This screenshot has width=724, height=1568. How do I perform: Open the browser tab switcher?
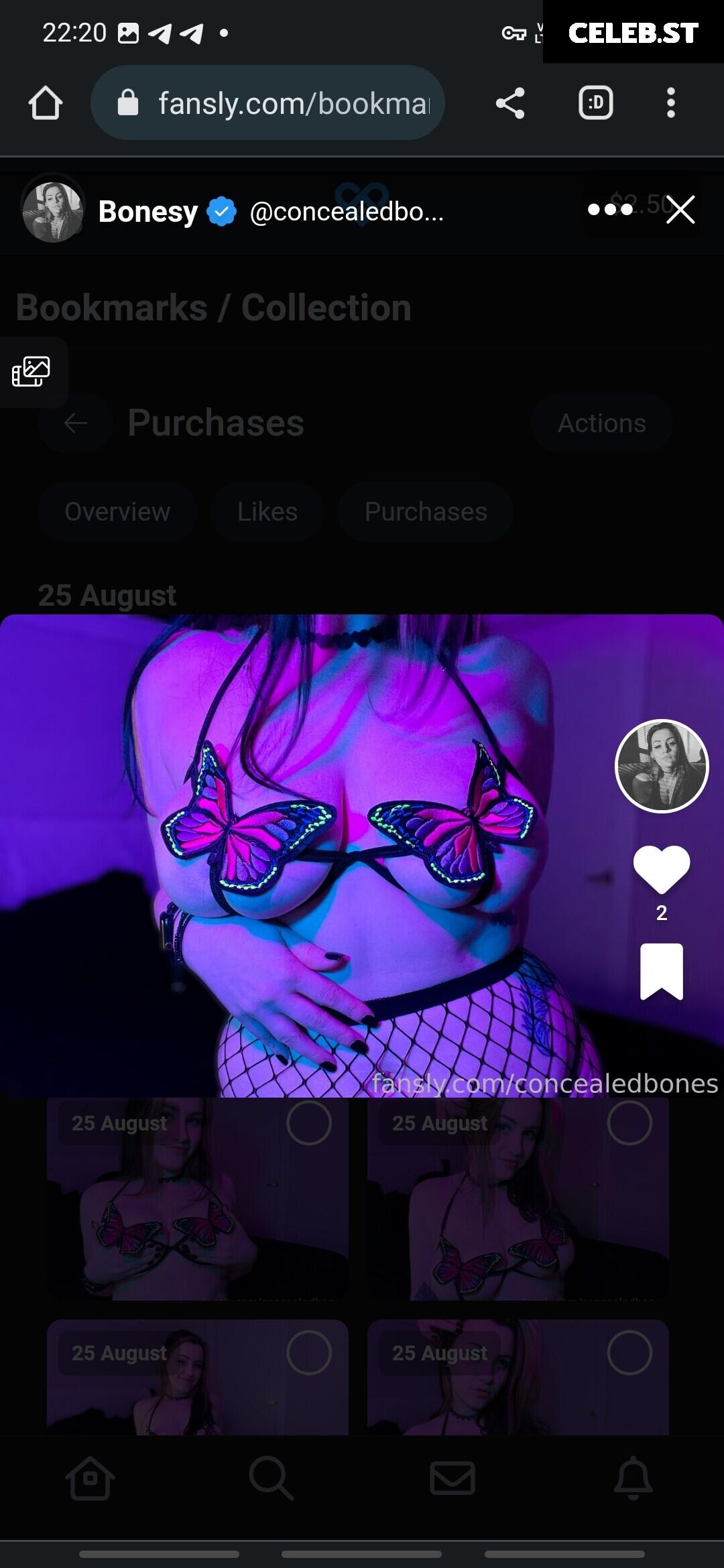[595, 103]
